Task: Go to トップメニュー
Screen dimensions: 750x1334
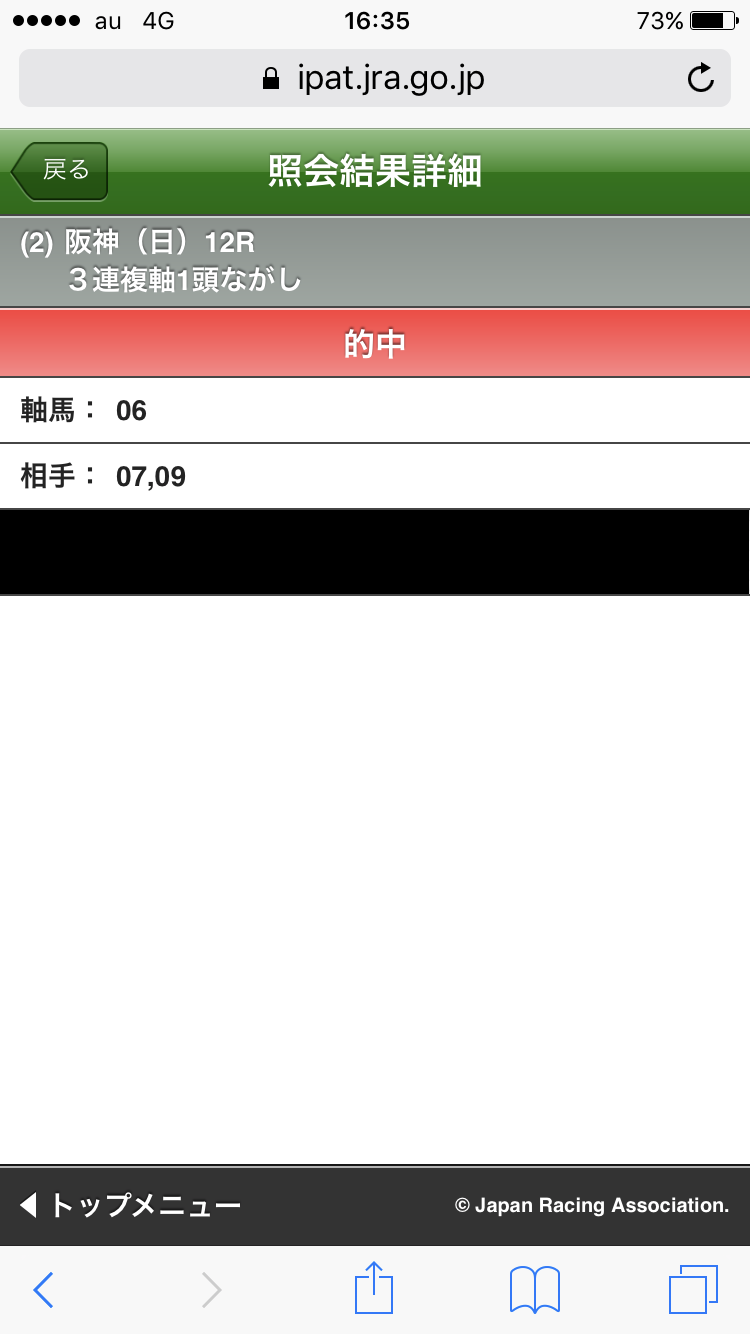Action: pyautogui.click(x=130, y=1206)
